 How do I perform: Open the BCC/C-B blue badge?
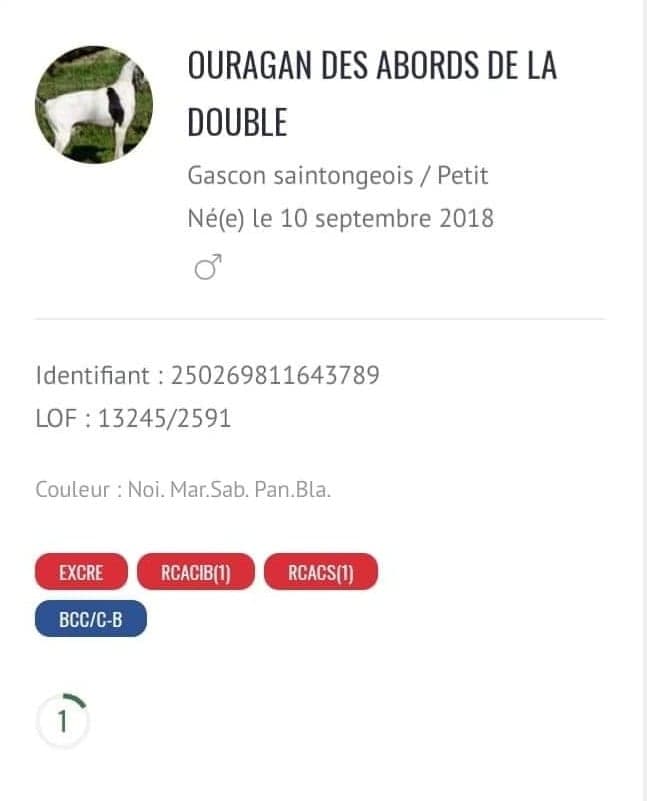[90, 619]
